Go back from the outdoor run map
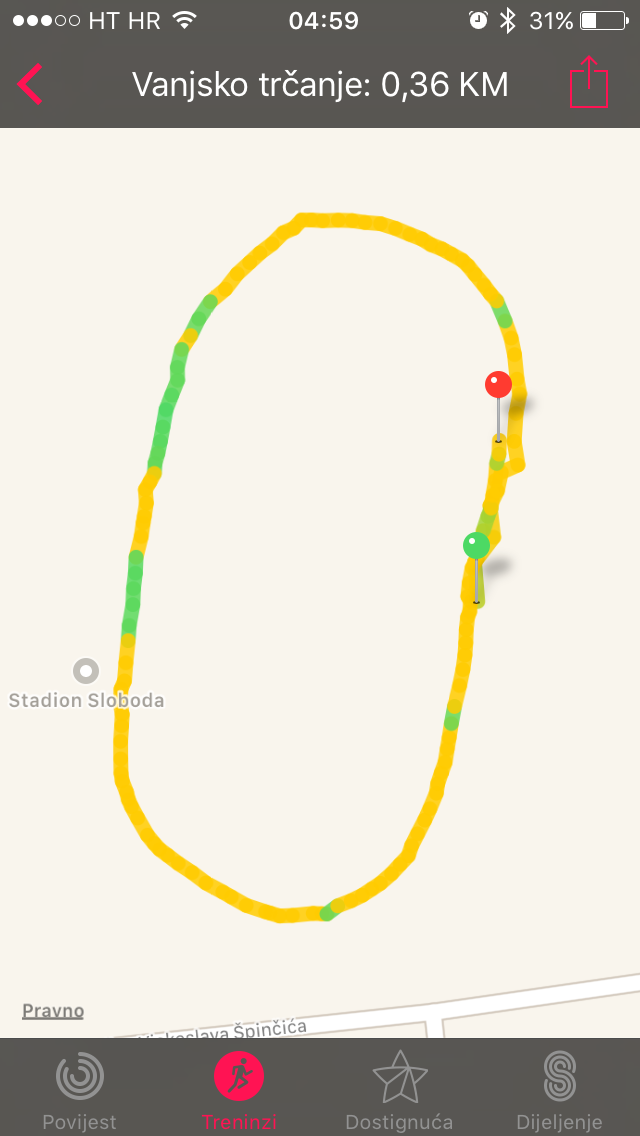The height and width of the screenshot is (1136, 640). pos(31,84)
